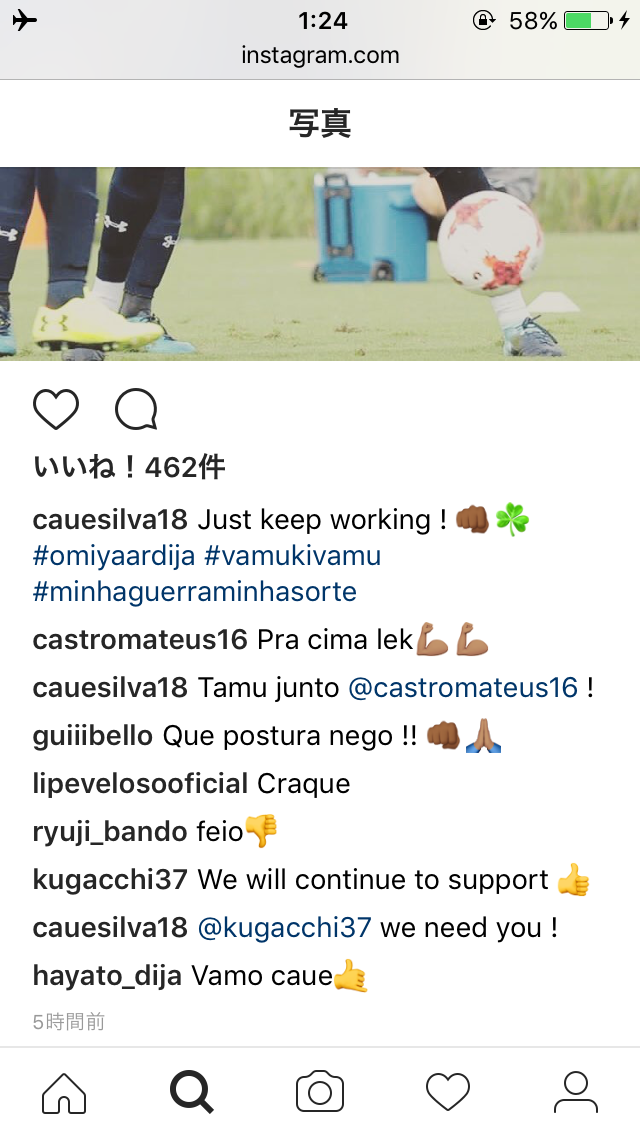640x1136 pixels.
Task: Open castromateus16 commenter profile
Action: (x=140, y=640)
